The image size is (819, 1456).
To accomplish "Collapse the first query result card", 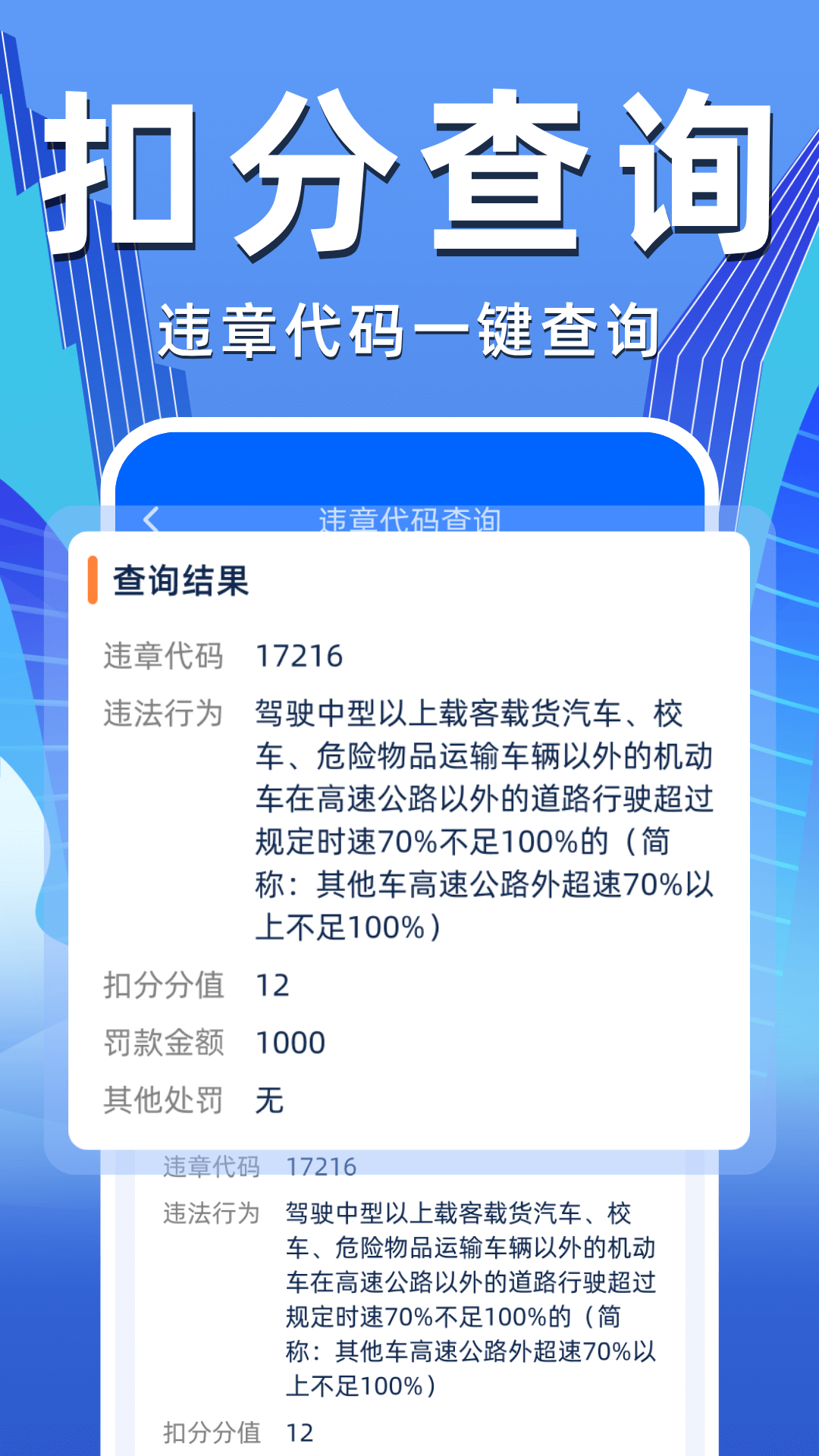I will tap(409, 834).
